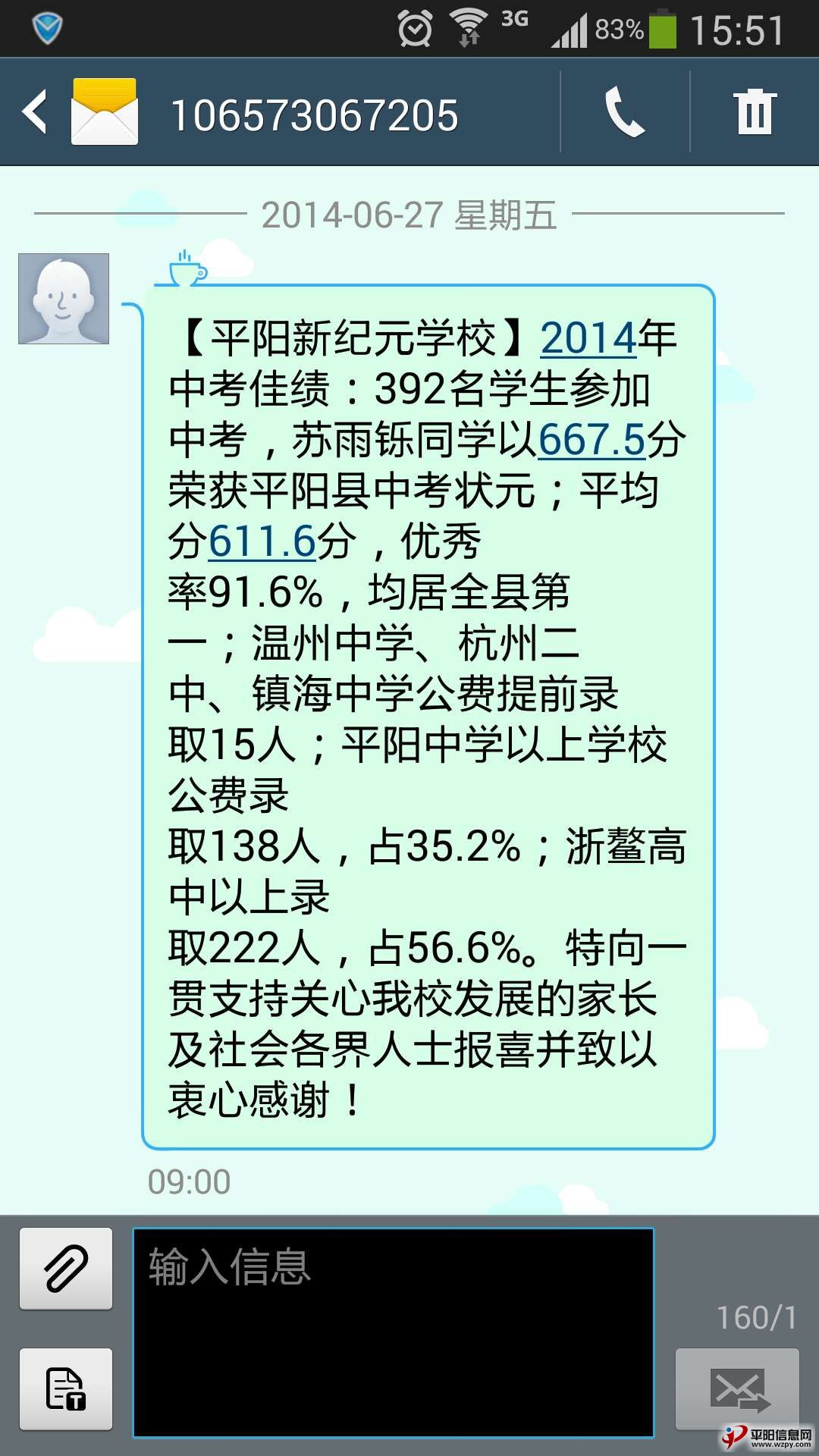
Task: Tap the underlined 667.5 link
Action: 591,440
